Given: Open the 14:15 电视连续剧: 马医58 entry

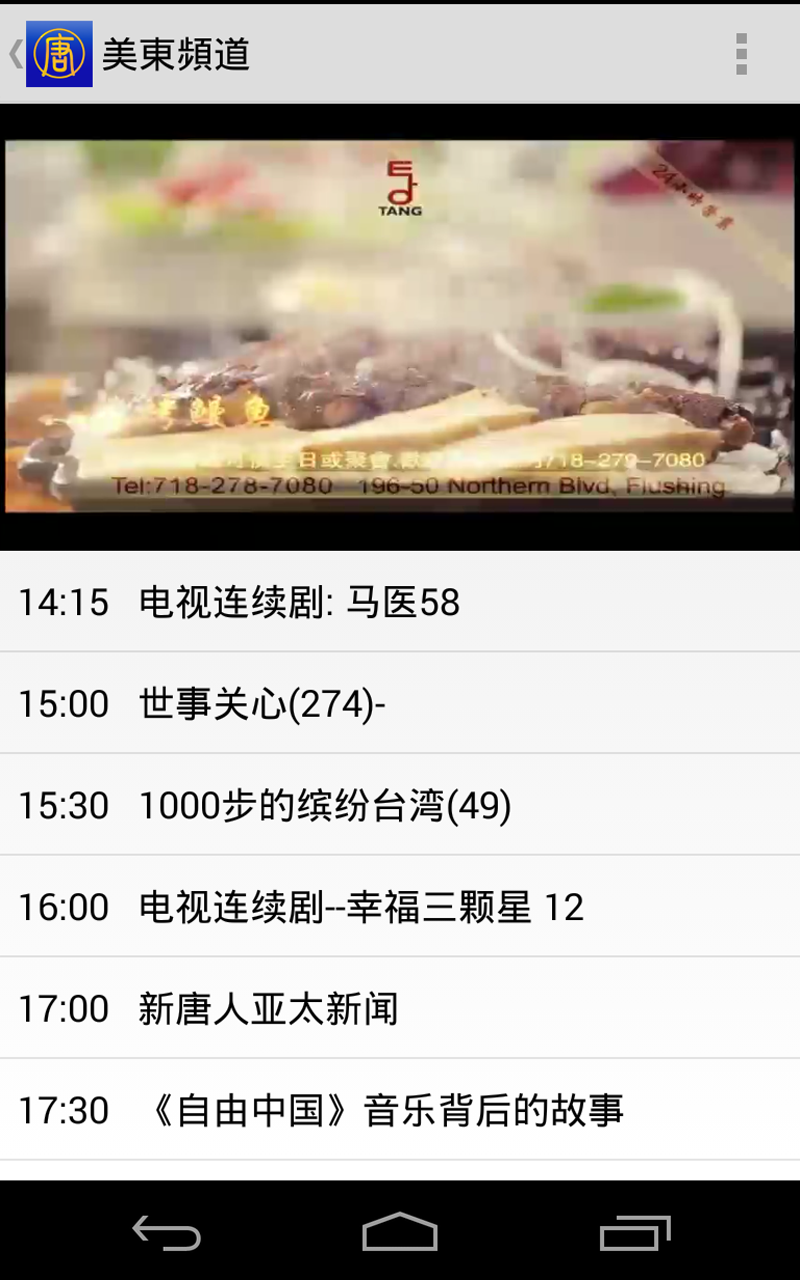Looking at the screenshot, I should (x=400, y=603).
